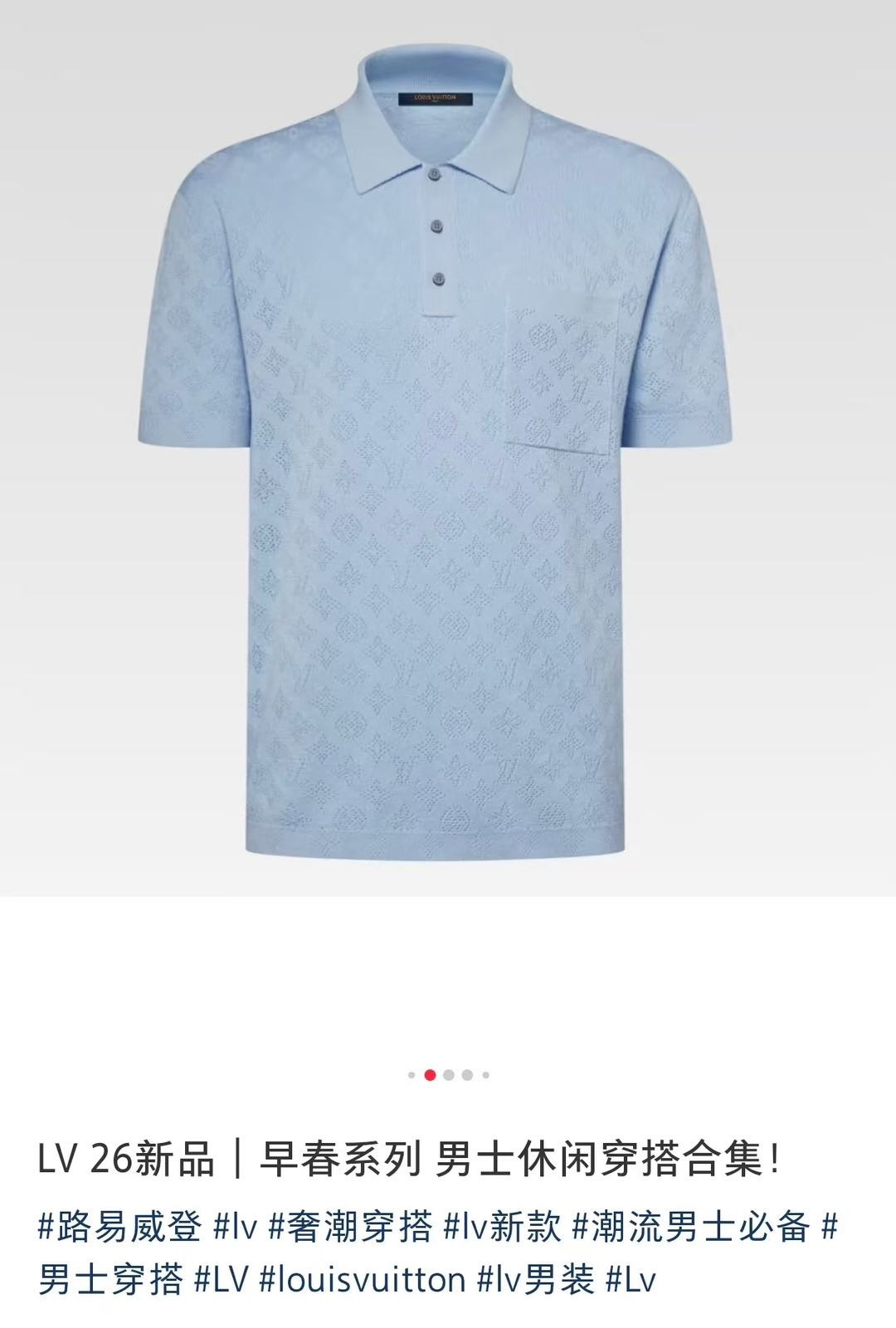Open the #男士穿搭 hashtag

click(110, 1280)
